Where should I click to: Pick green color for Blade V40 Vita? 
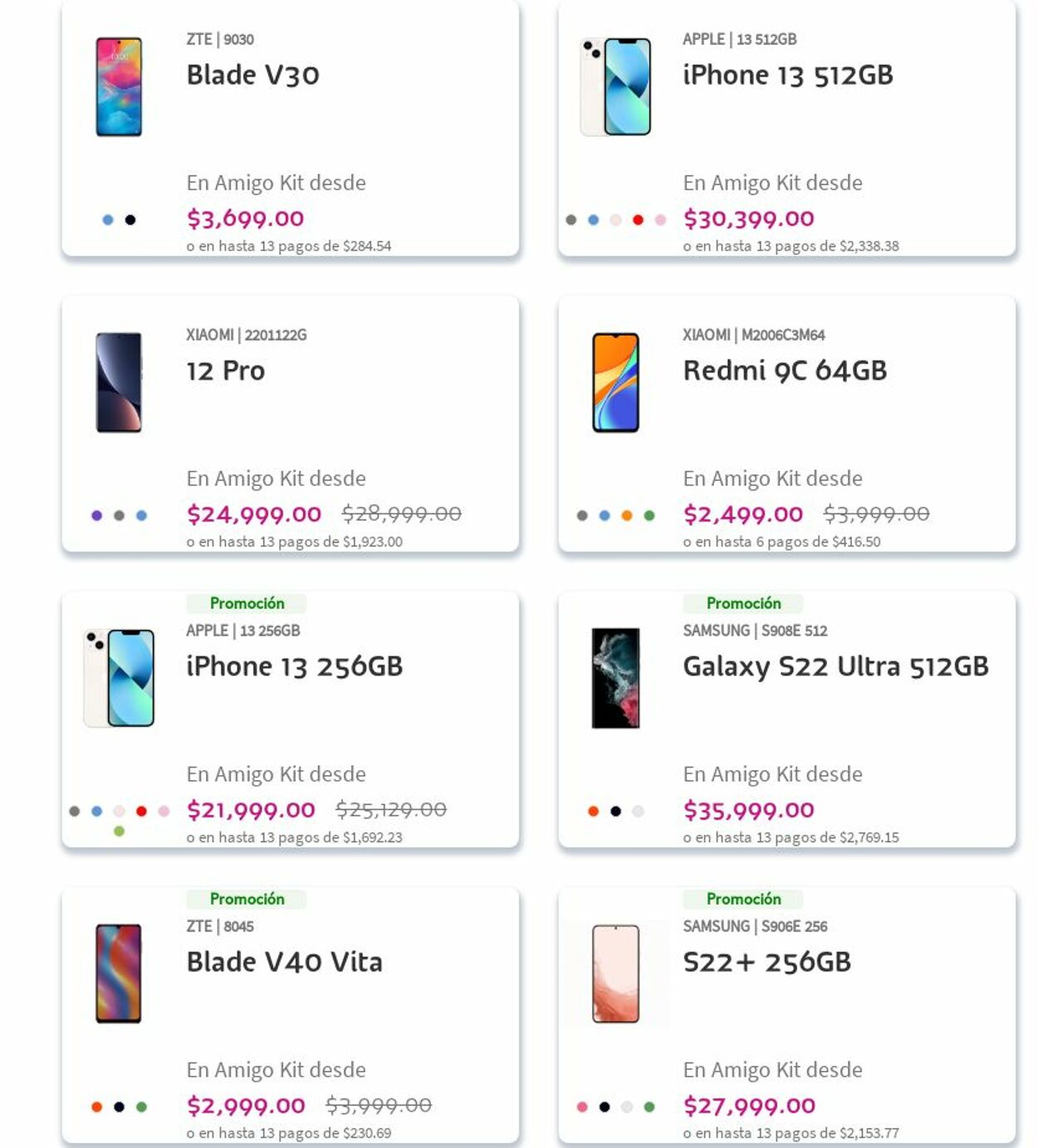click(x=141, y=1107)
